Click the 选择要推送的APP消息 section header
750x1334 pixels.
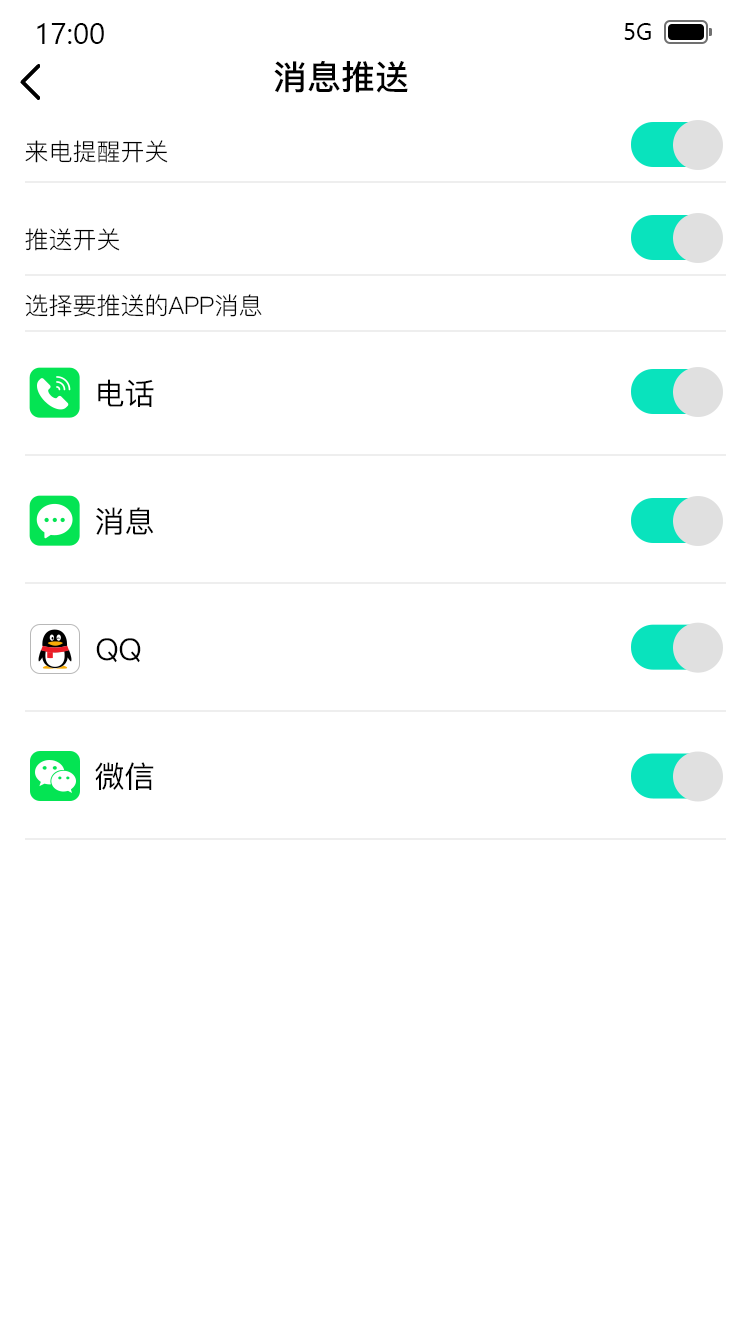click(141, 306)
